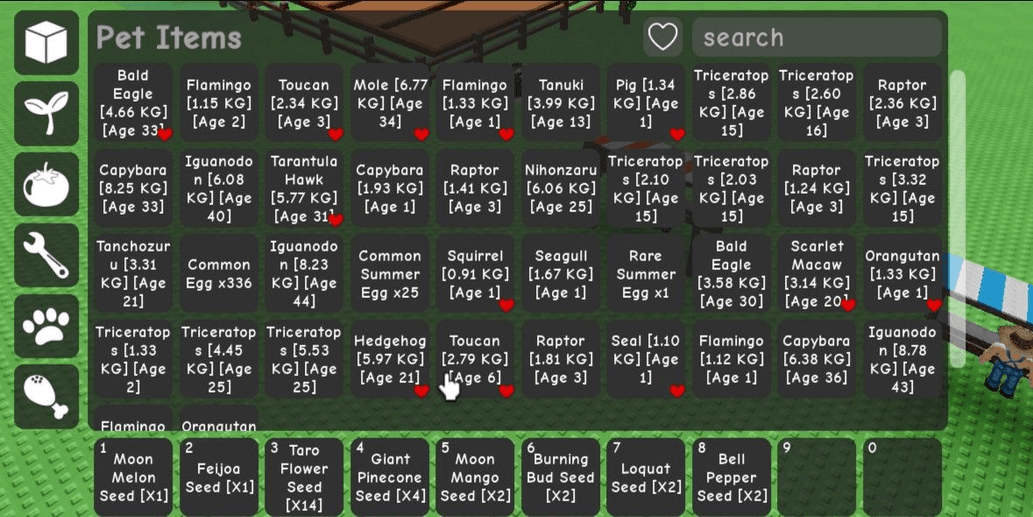
Task: Switch to the tomato fruits category
Action: 46,184
